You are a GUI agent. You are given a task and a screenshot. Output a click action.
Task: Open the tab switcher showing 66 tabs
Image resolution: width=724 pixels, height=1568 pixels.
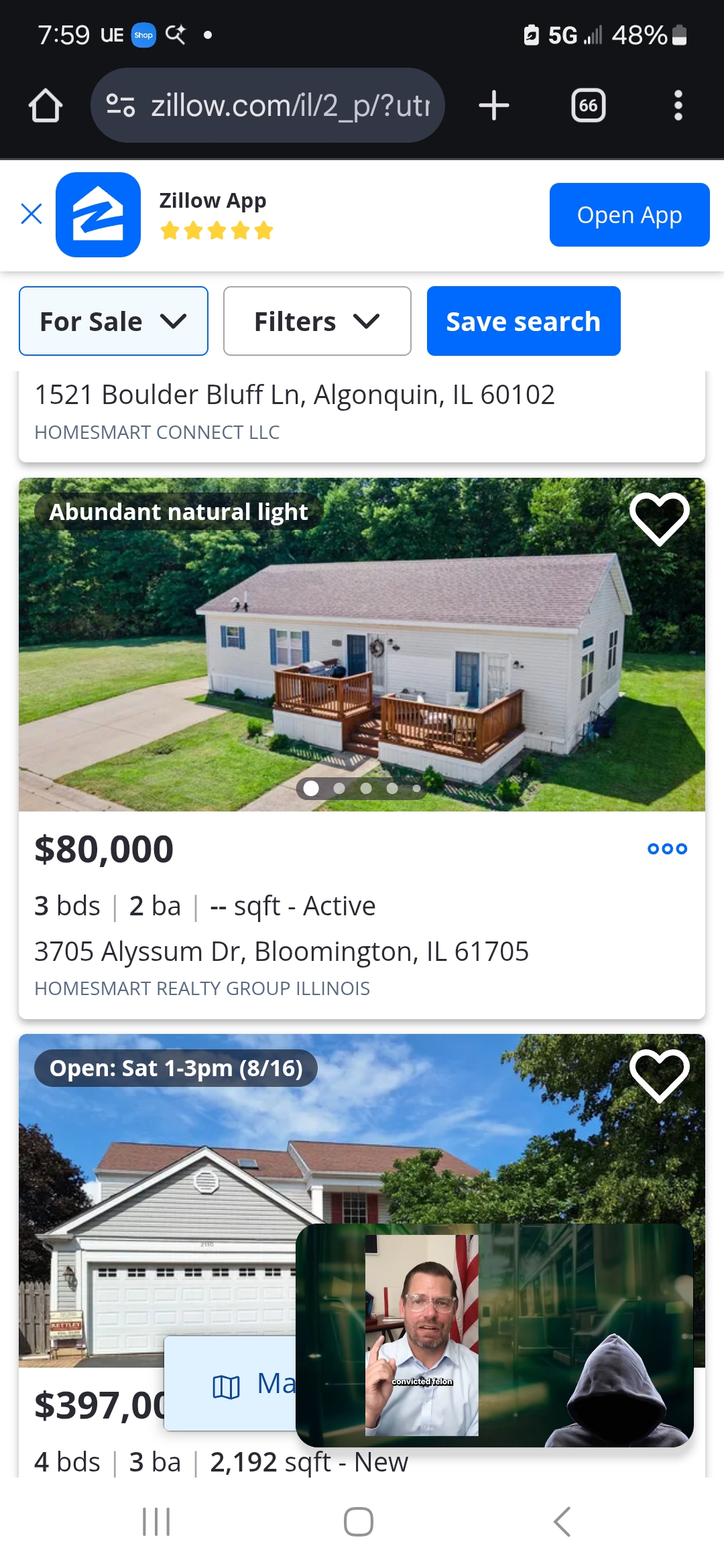tap(588, 106)
